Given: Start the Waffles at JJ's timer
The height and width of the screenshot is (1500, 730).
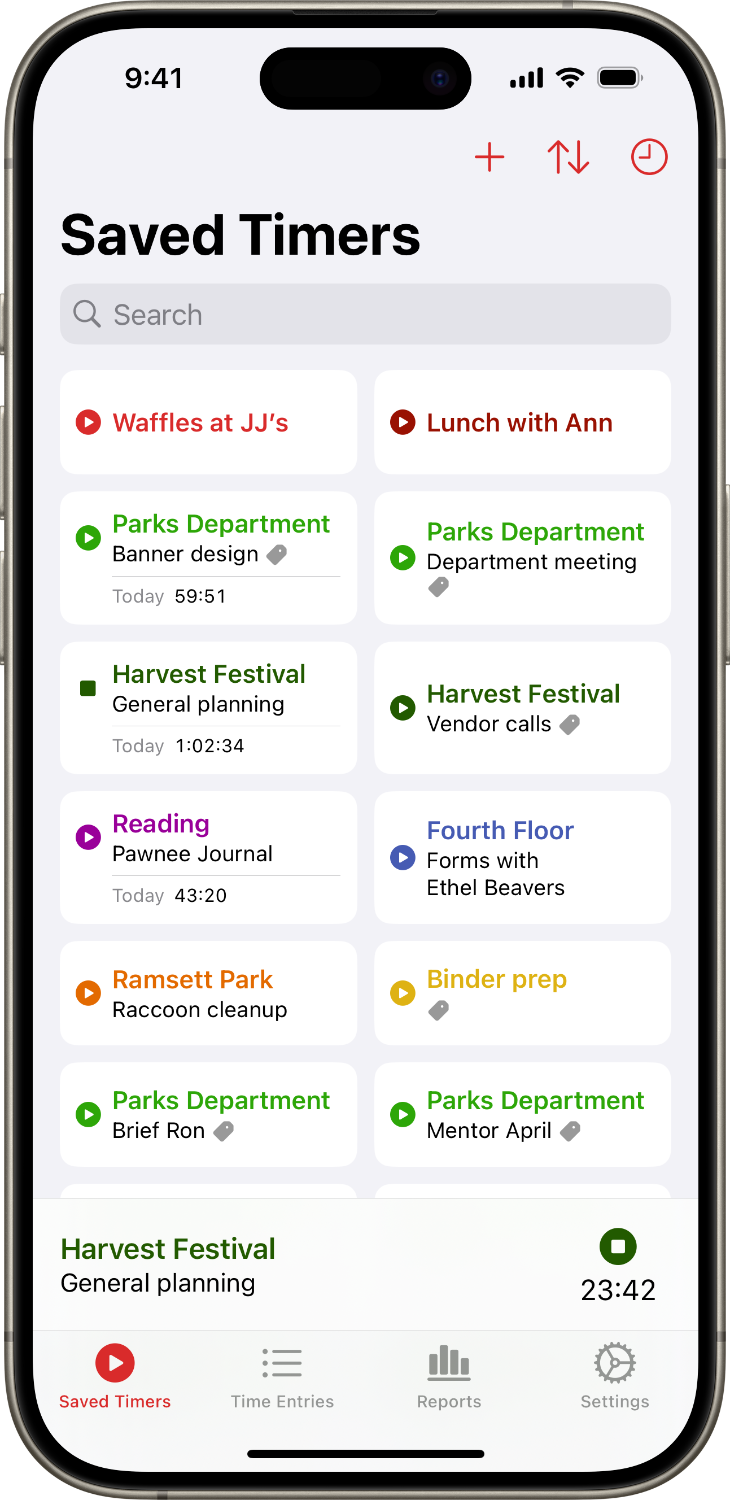Looking at the screenshot, I should pos(88,423).
